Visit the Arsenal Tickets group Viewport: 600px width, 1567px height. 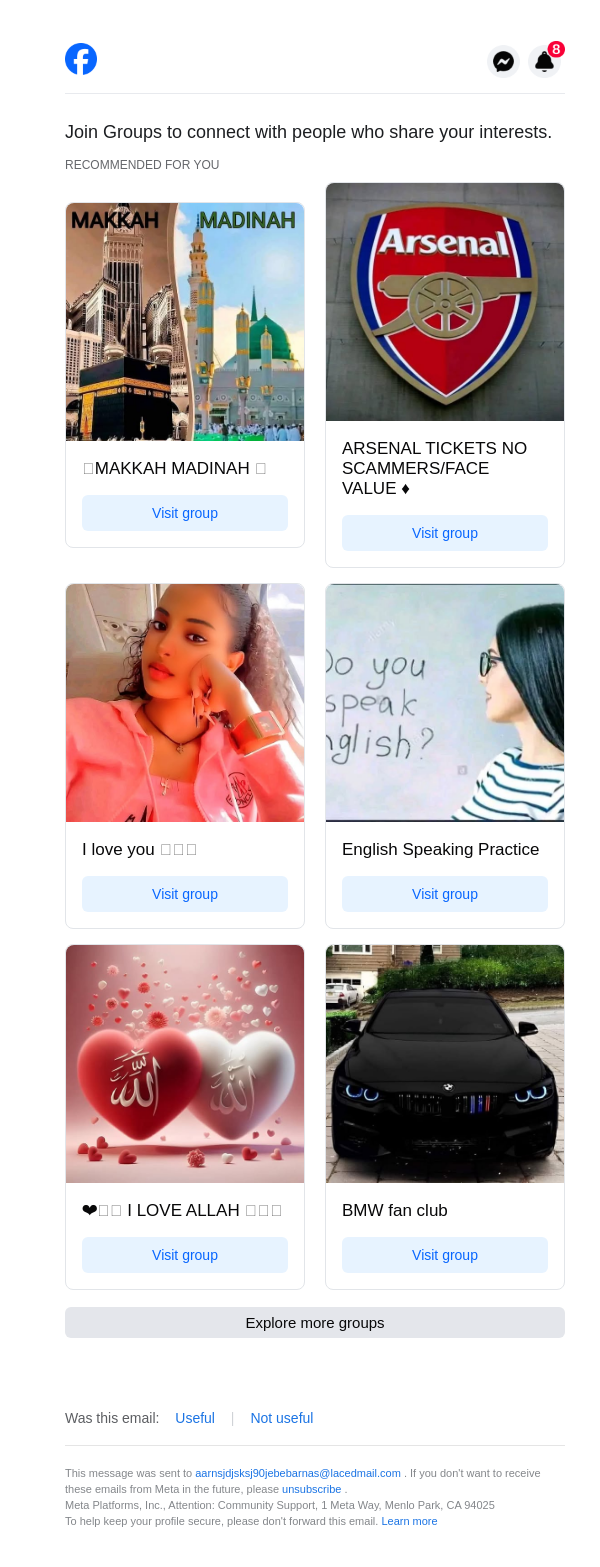pos(445,533)
